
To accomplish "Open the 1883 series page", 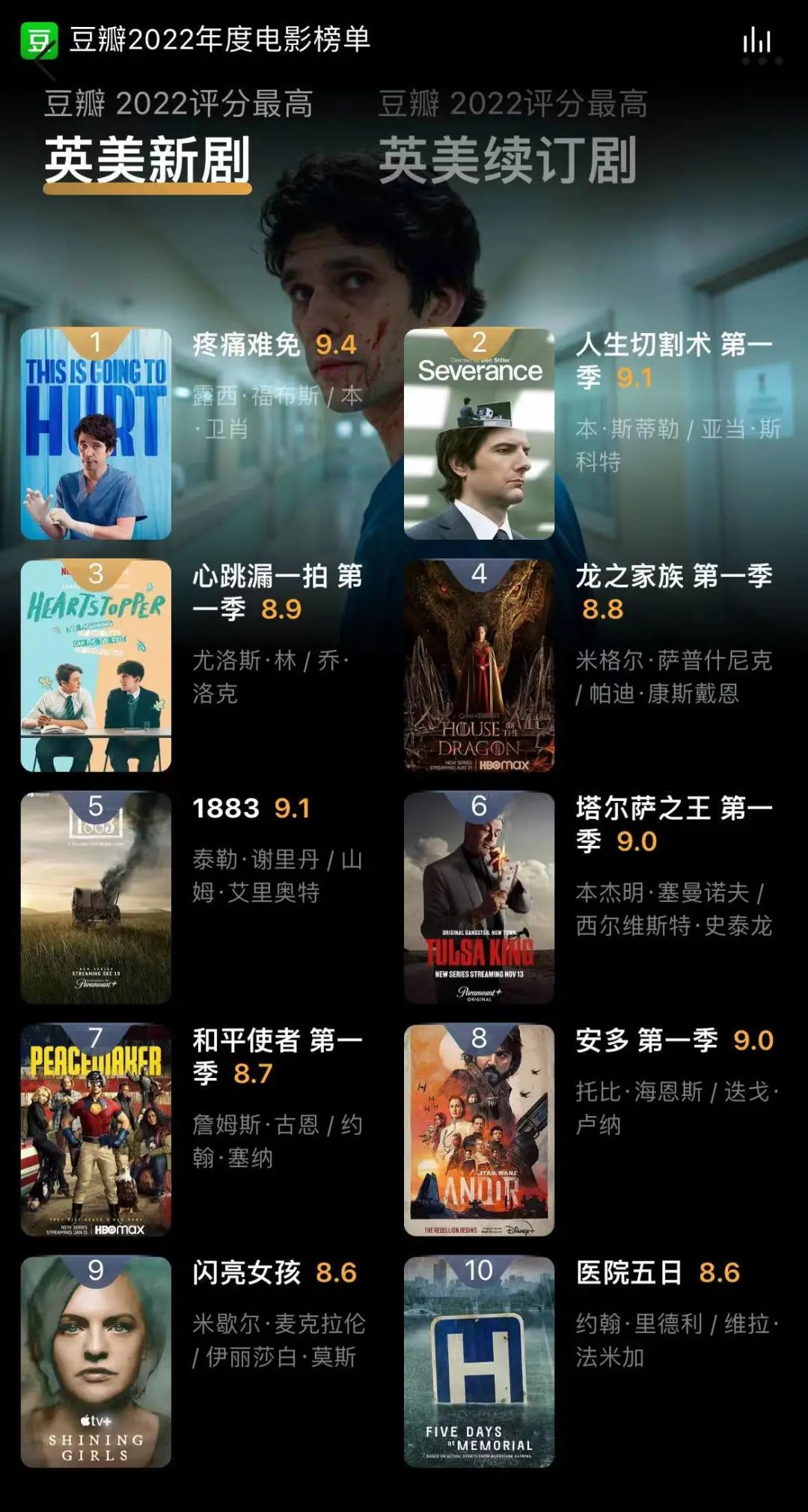I will point(96,897).
